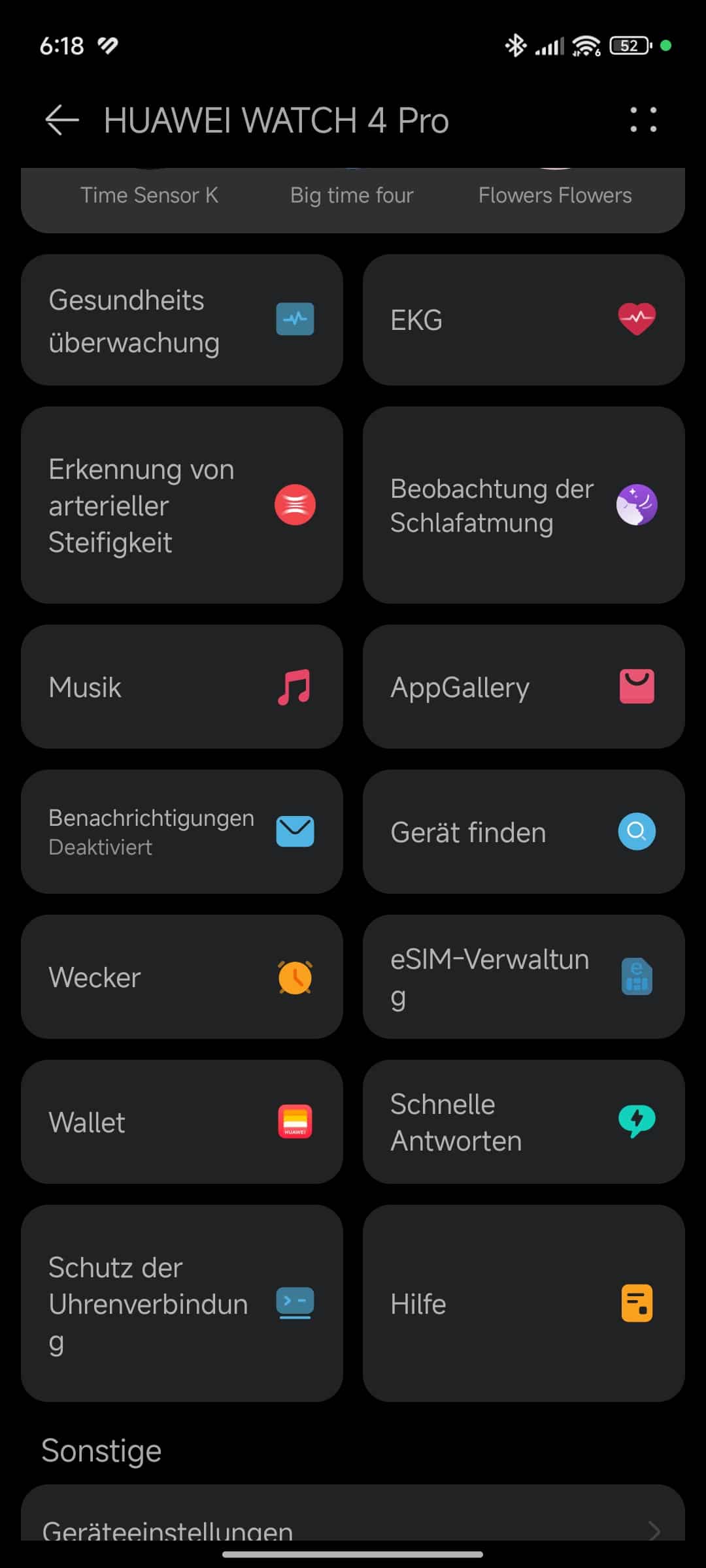Viewport: 706px width, 1568px height.
Task: Open Beobachtung der Schlafatmung
Action: (524, 505)
